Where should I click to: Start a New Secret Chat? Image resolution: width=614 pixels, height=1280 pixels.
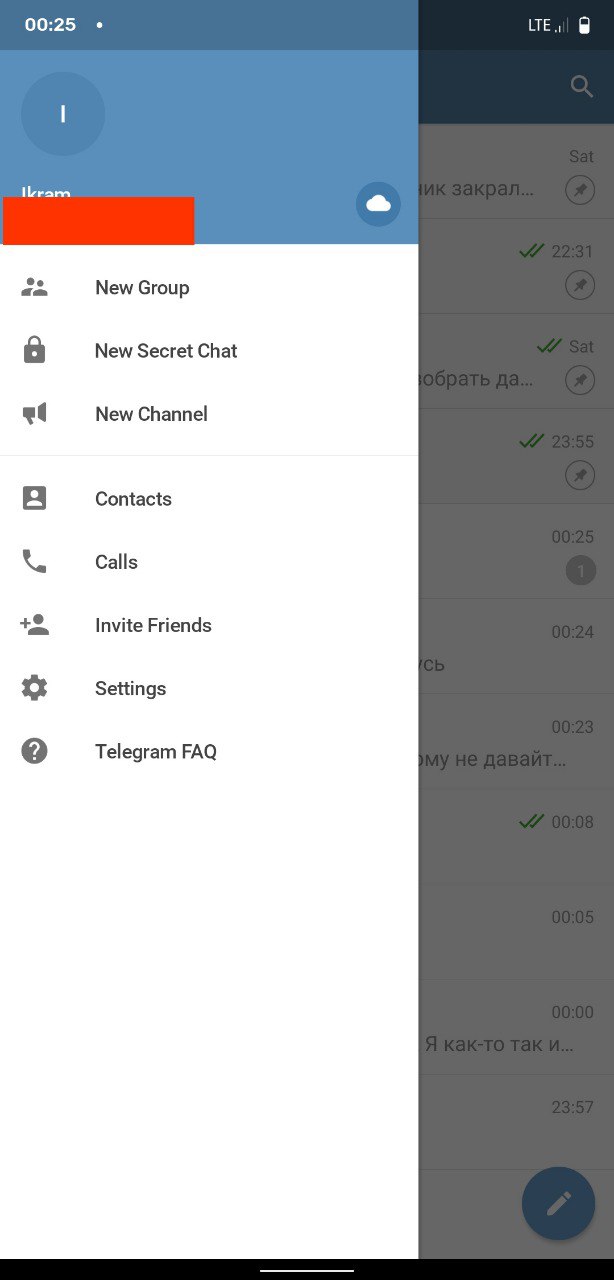coord(209,351)
